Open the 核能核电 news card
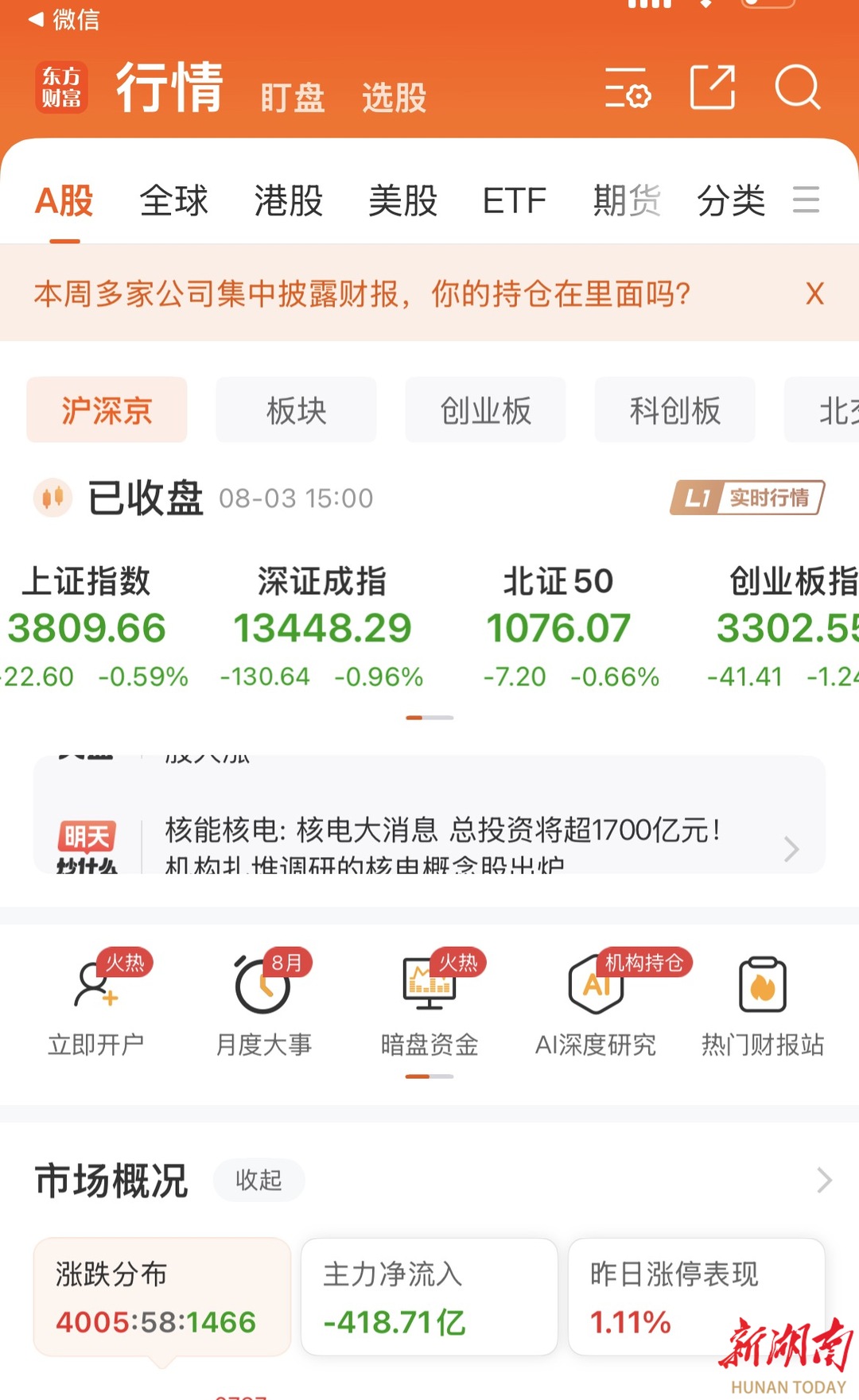This screenshot has width=859, height=1400. pos(429,844)
